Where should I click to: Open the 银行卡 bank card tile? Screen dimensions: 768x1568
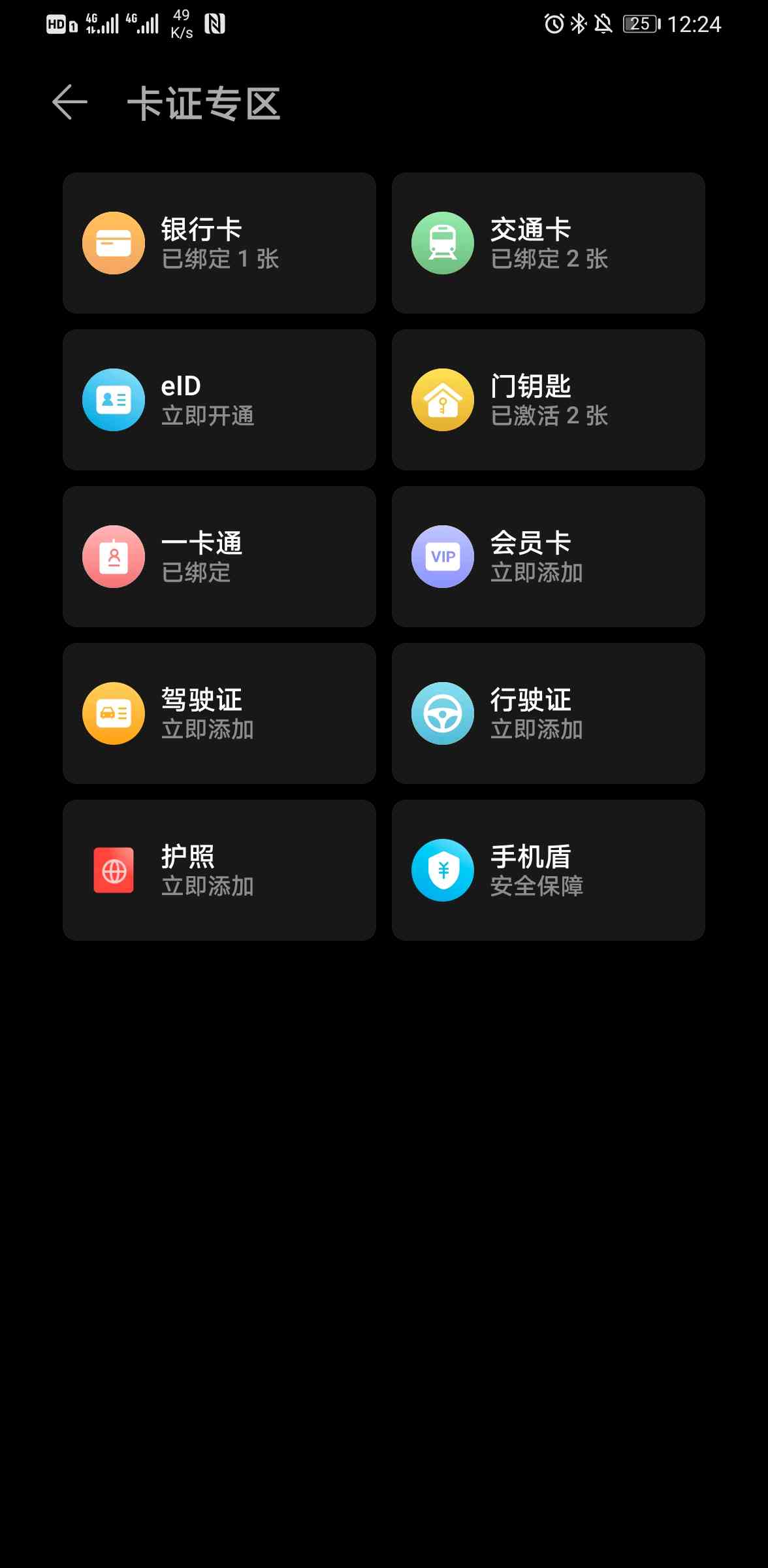[x=219, y=243]
